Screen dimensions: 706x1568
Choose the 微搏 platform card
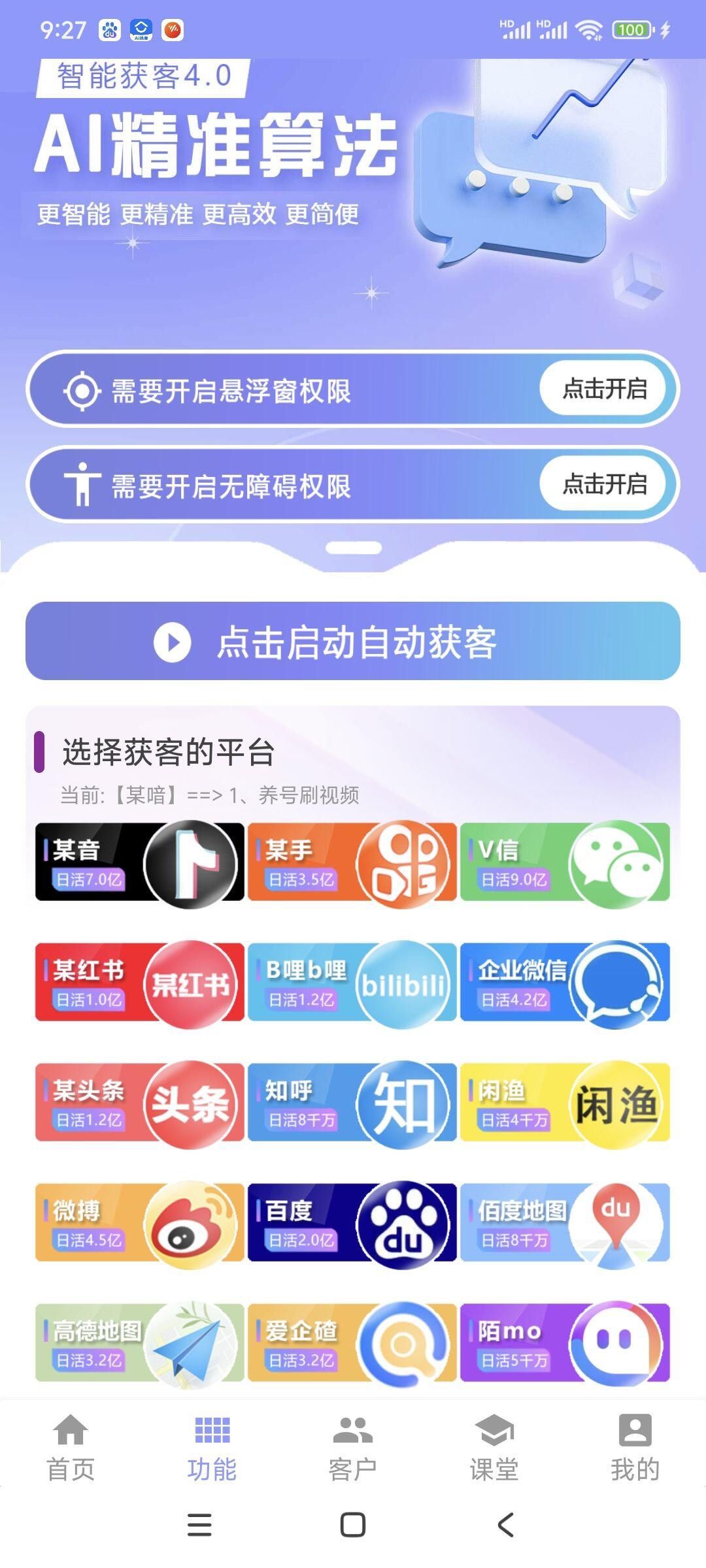[x=139, y=1223]
